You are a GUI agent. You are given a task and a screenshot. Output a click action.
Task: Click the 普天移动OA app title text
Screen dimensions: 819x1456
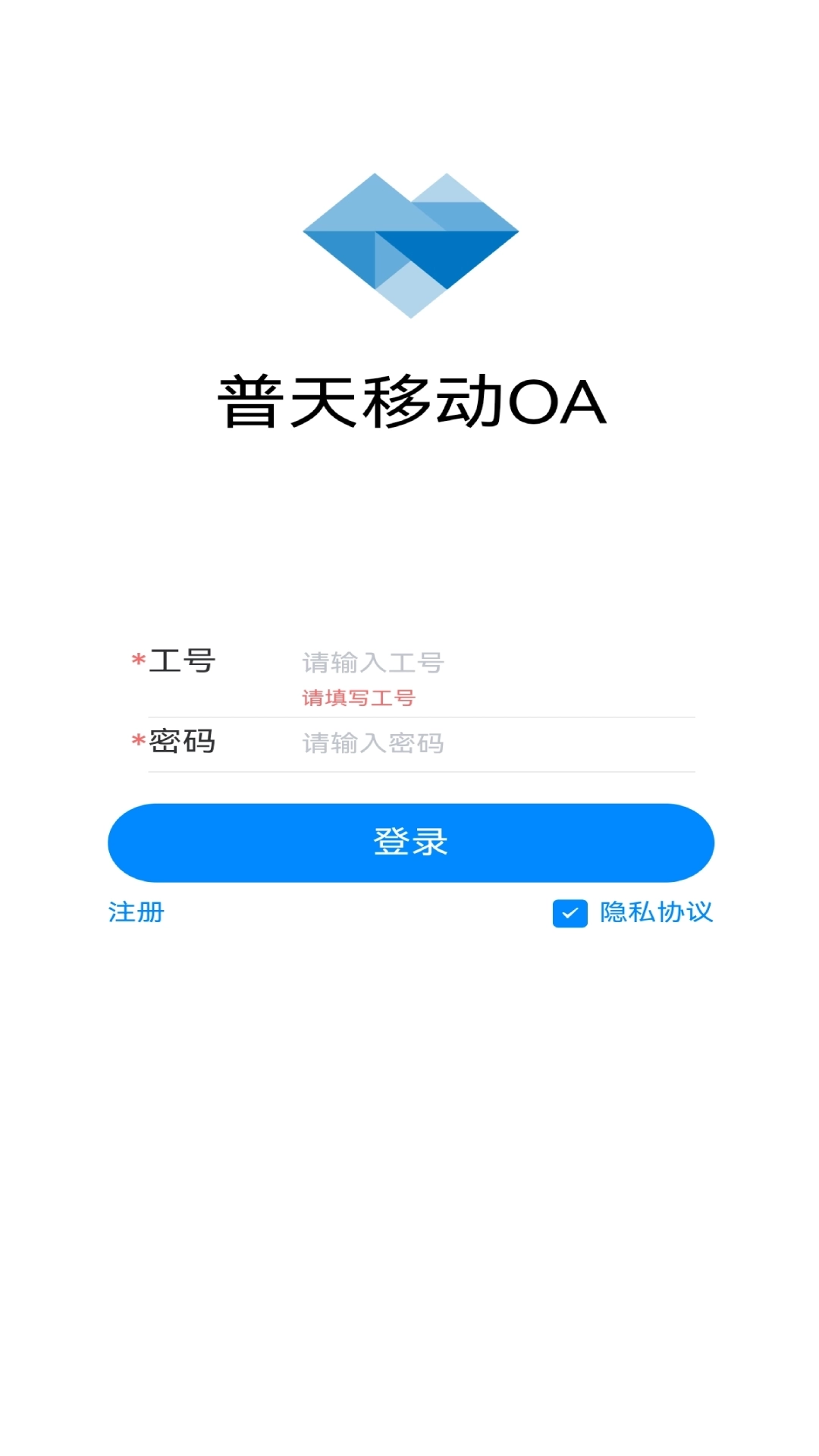pos(409,402)
